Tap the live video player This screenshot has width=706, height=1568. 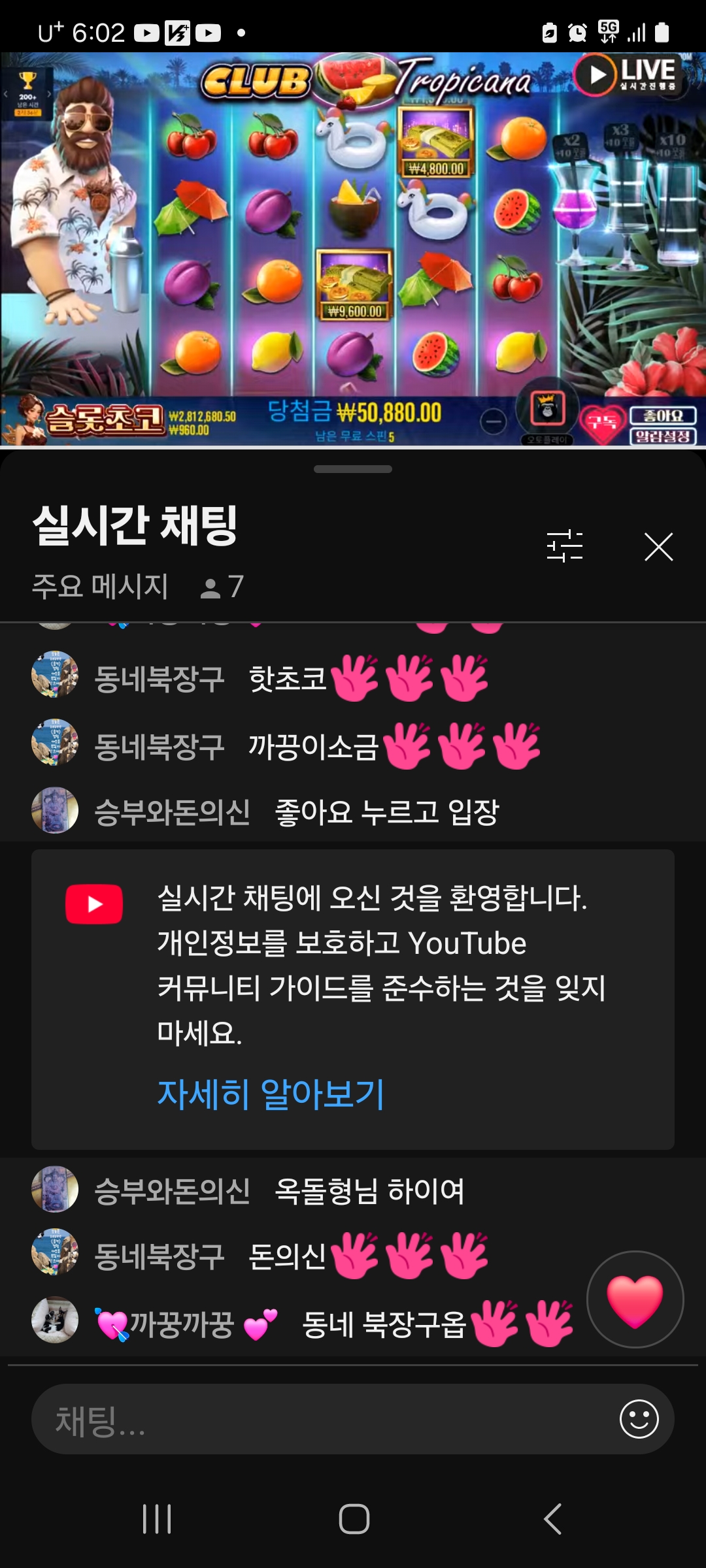(353, 248)
